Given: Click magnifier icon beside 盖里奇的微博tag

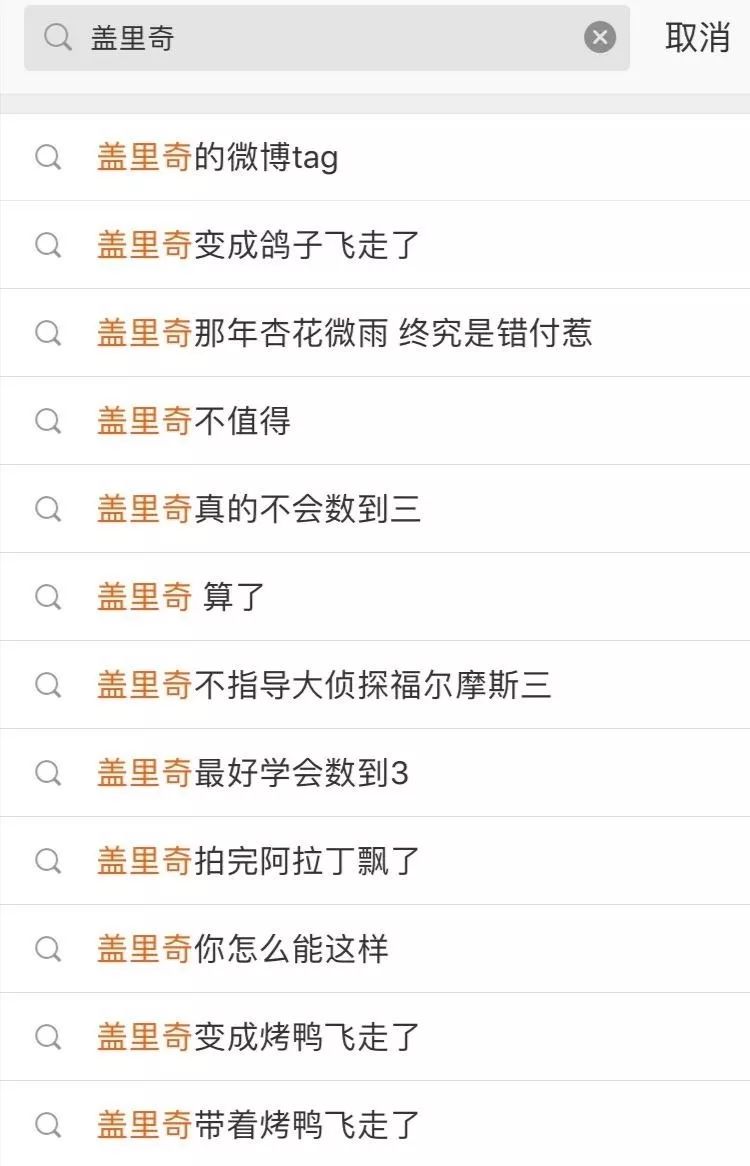Looking at the screenshot, I should pyautogui.click(x=47, y=156).
